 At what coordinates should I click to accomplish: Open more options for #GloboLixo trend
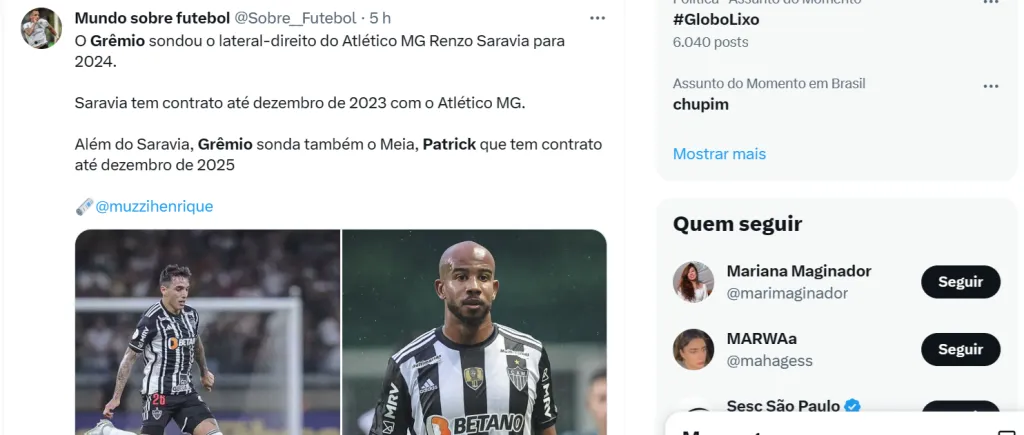coord(990,3)
